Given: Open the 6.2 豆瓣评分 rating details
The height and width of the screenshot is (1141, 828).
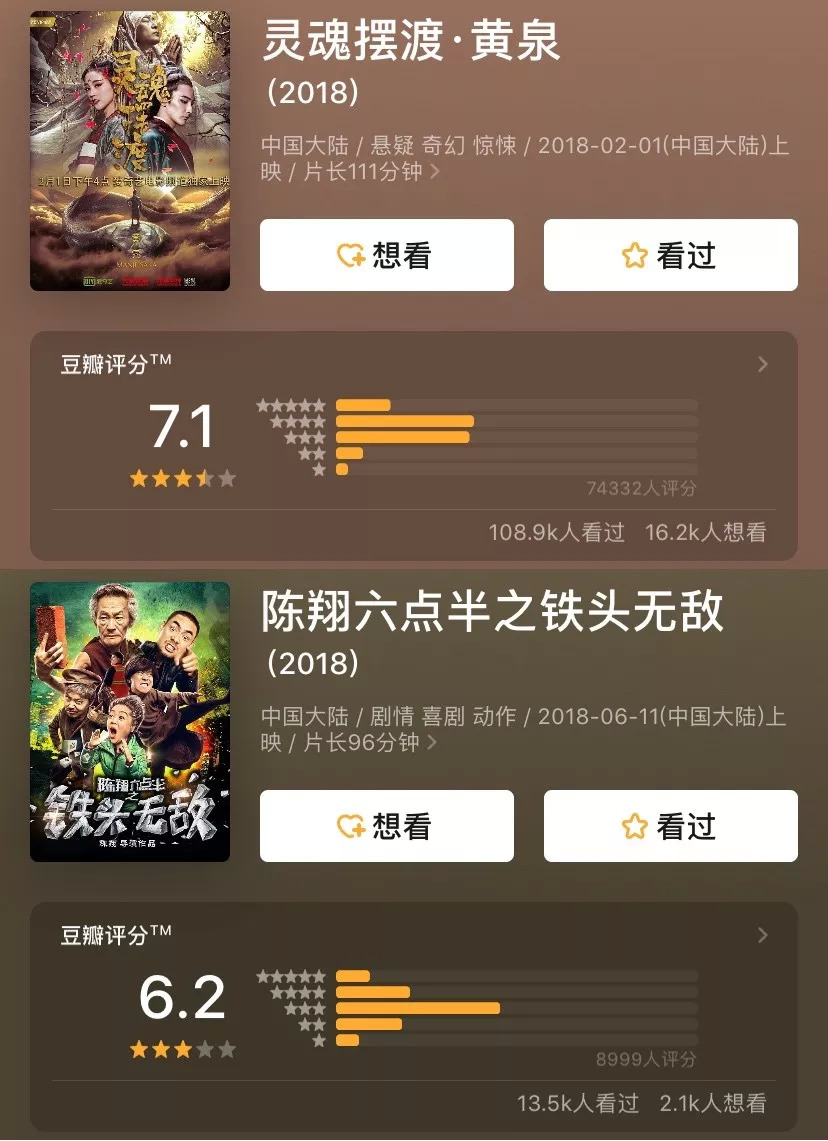Looking at the screenshot, I should [763, 936].
